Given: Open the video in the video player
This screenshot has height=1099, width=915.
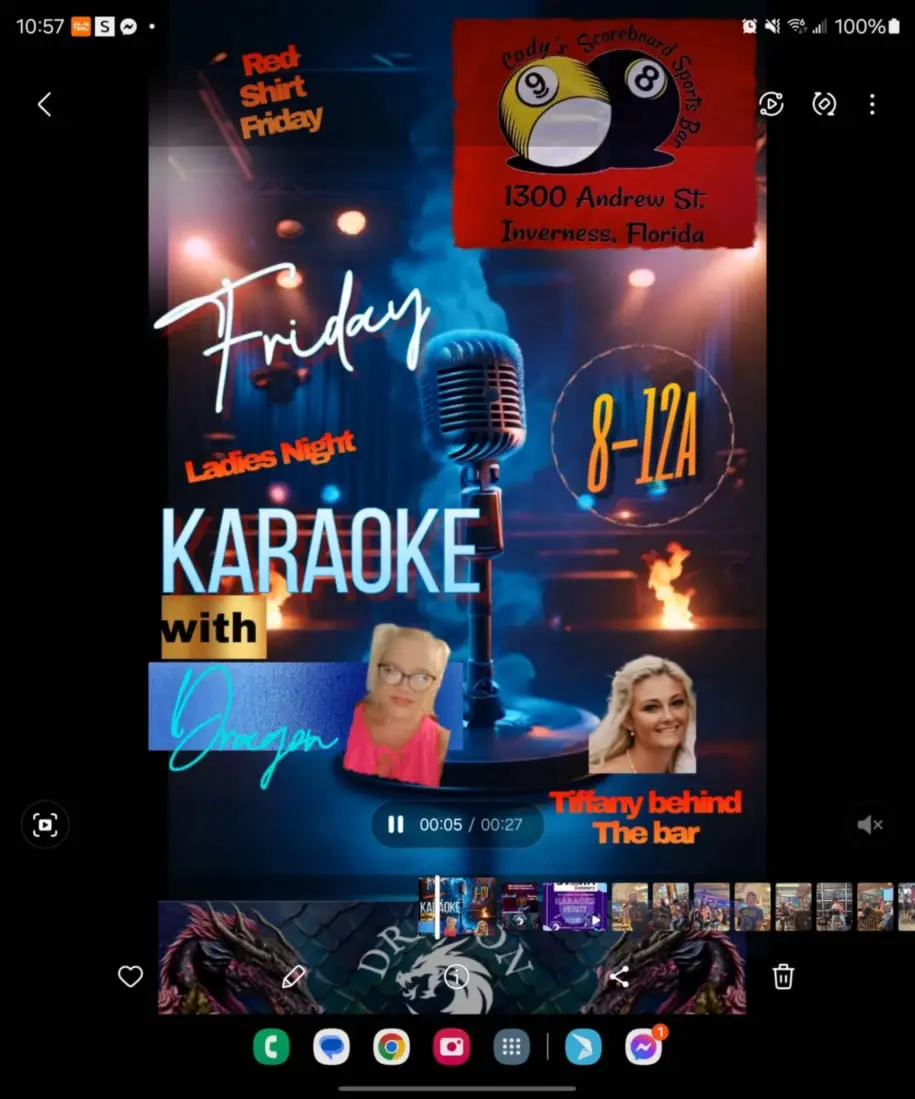Looking at the screenshot, I should tap(771, 104).
